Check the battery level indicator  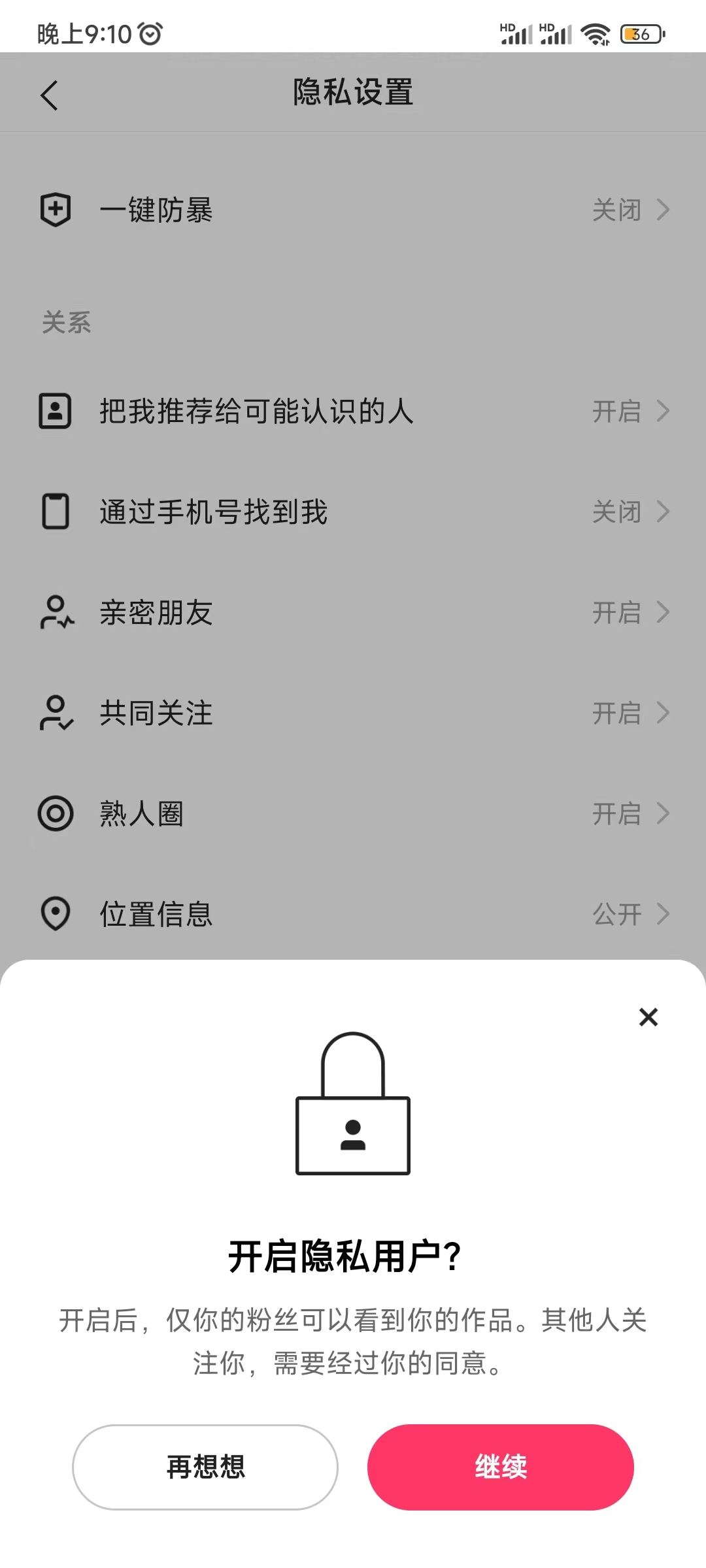point(639,34)
